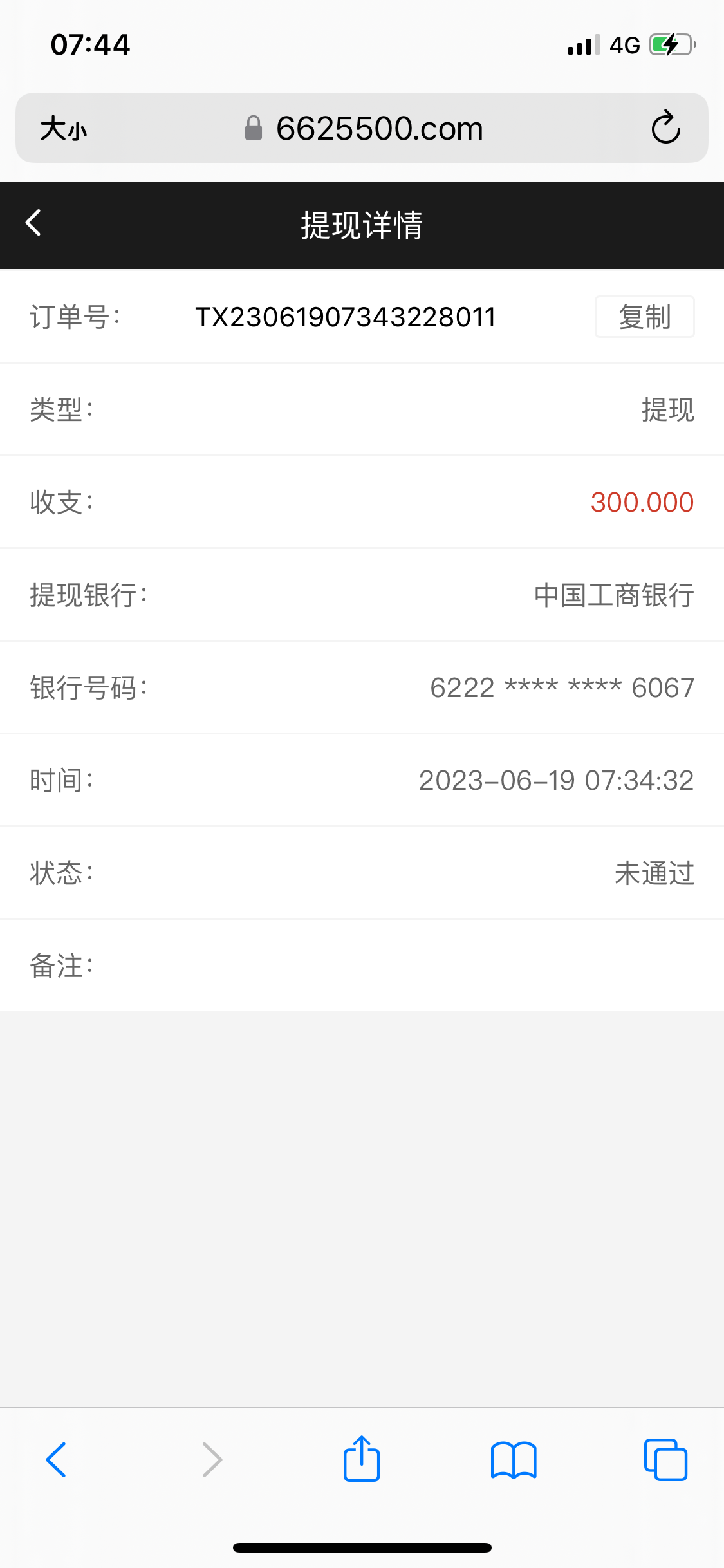Tap the 6625500.com address bar field
Viewport: 724px width, 1568px height.
(378, 127)
